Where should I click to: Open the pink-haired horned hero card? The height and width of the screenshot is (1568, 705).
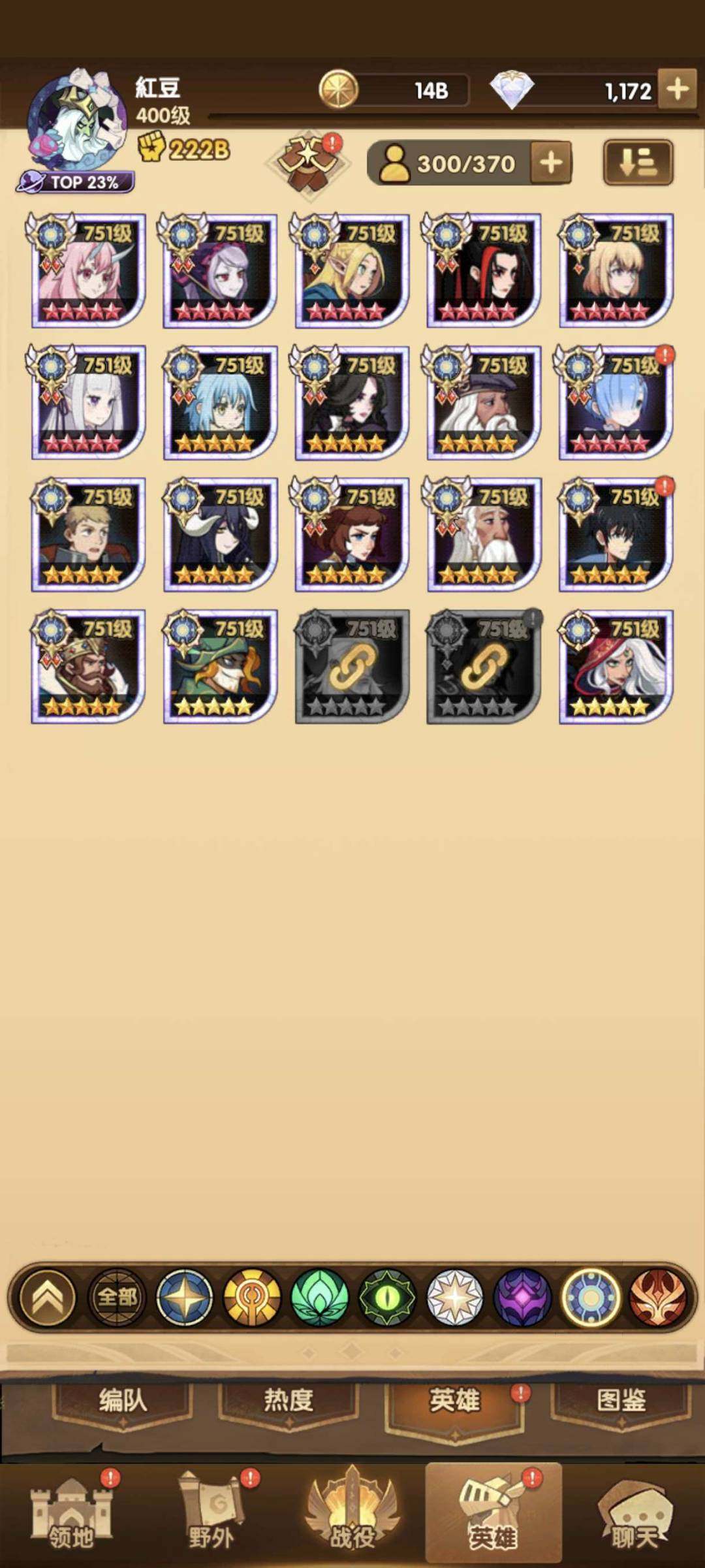(88, 270)
